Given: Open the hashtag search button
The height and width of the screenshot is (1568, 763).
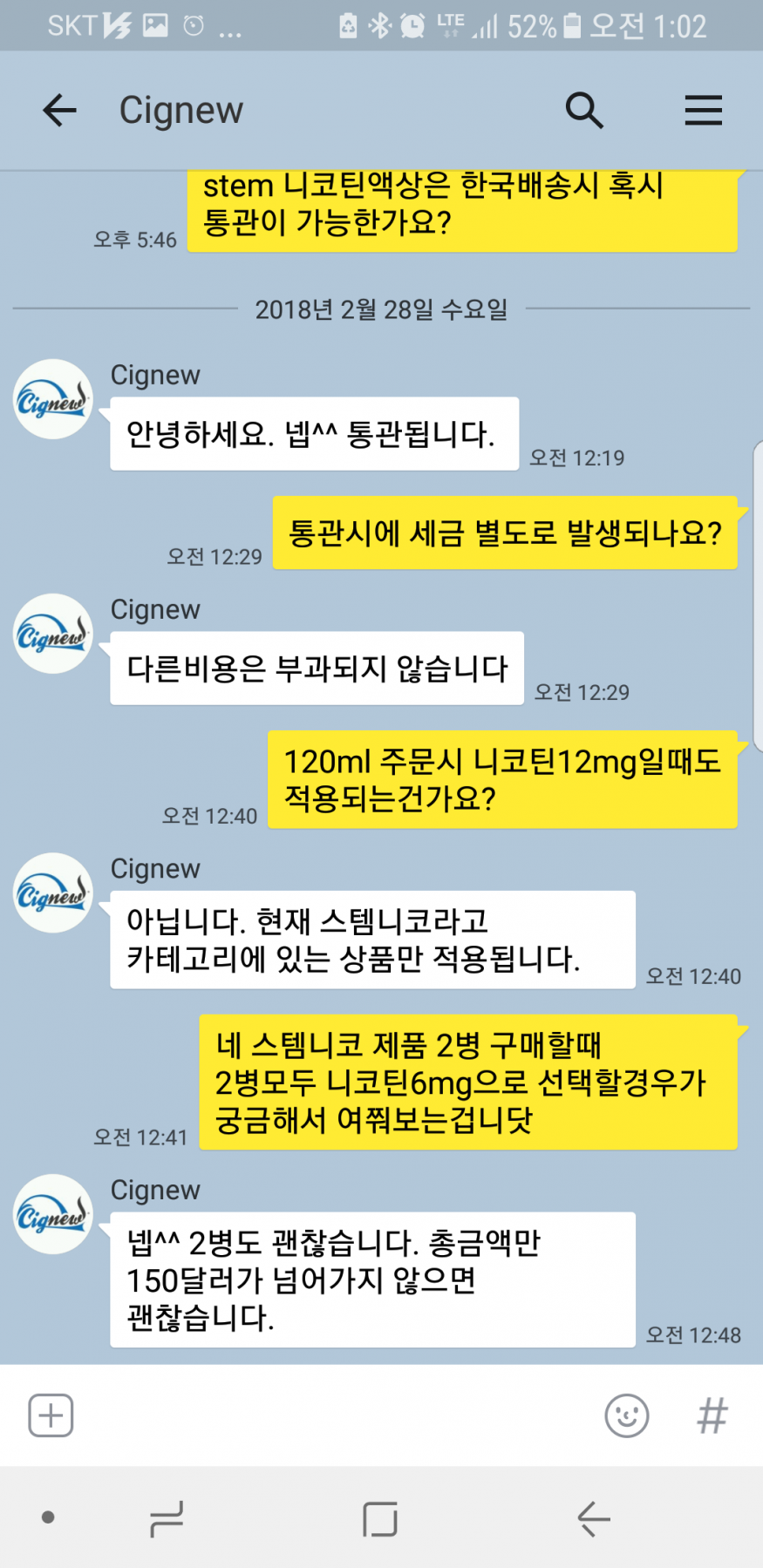Looking at the screenshot, I should click(x=712, y=1415).
